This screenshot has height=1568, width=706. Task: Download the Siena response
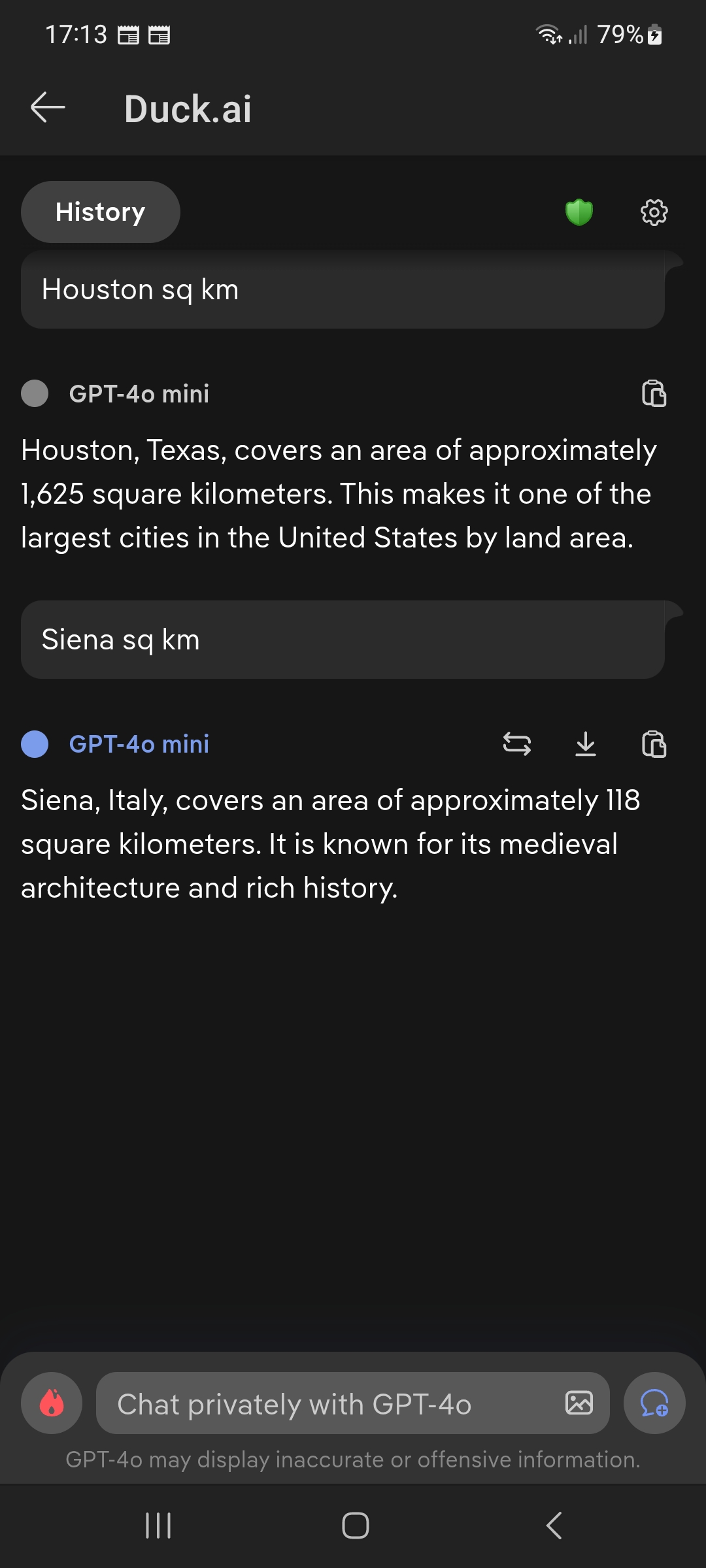click(x=586, y=743)
